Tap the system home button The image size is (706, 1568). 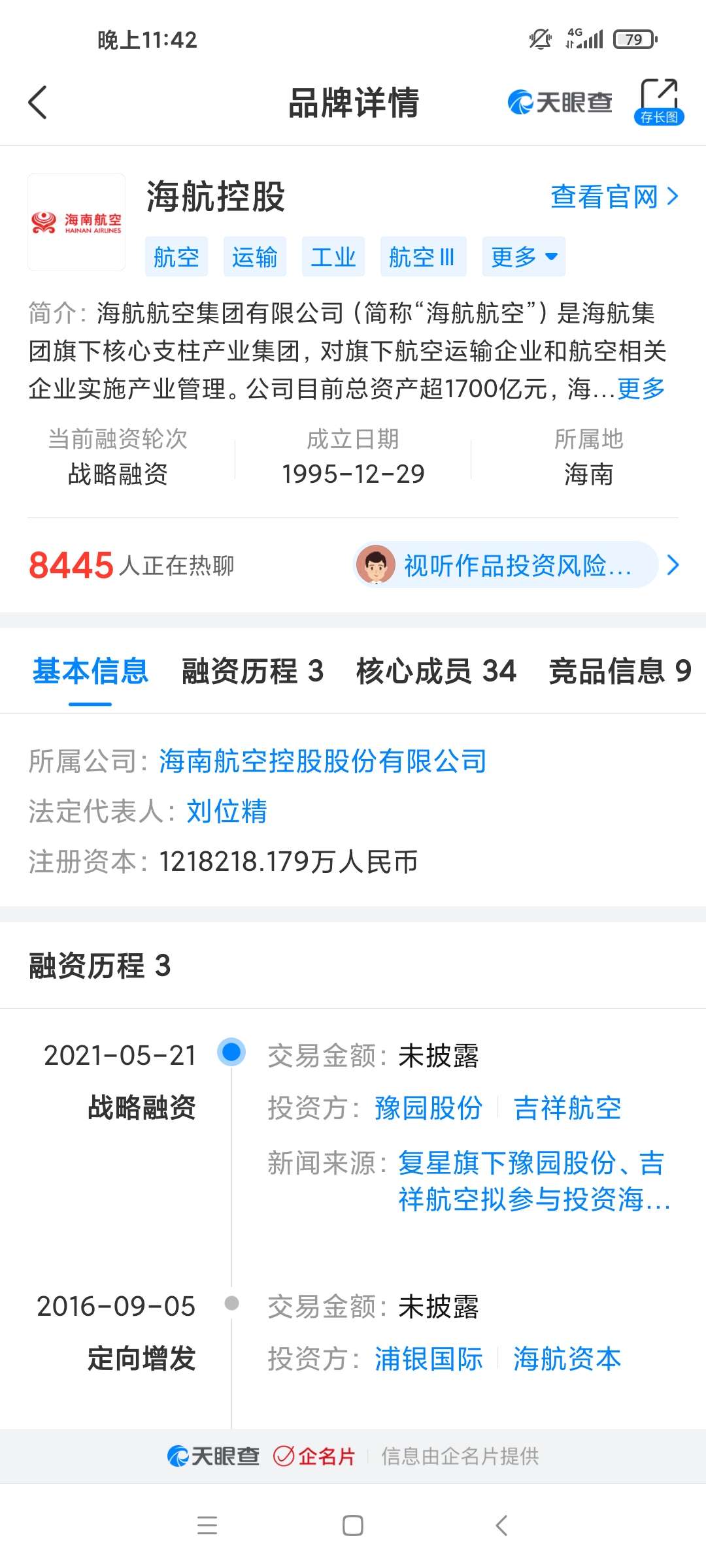353,1526
